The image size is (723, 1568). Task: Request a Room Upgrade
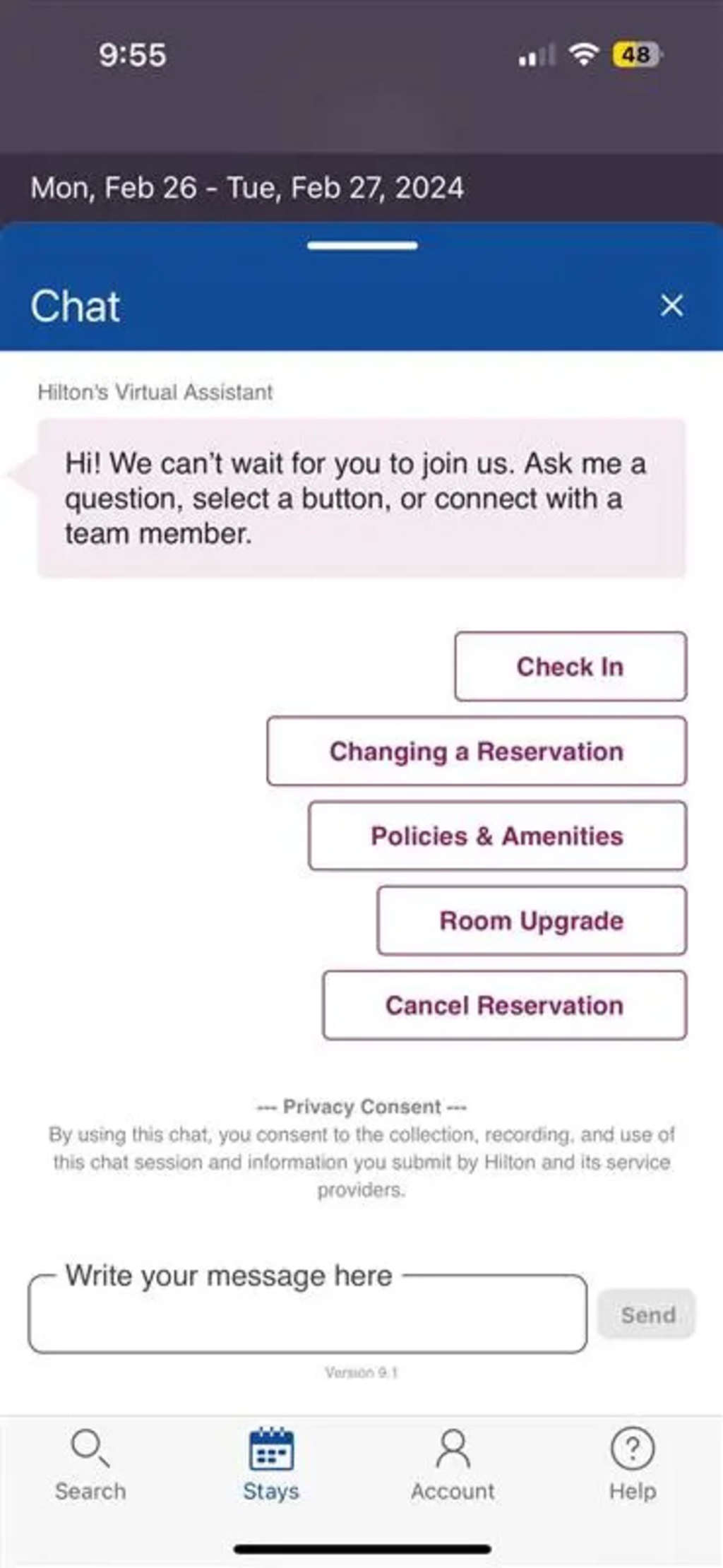click(x=531, y=920)
